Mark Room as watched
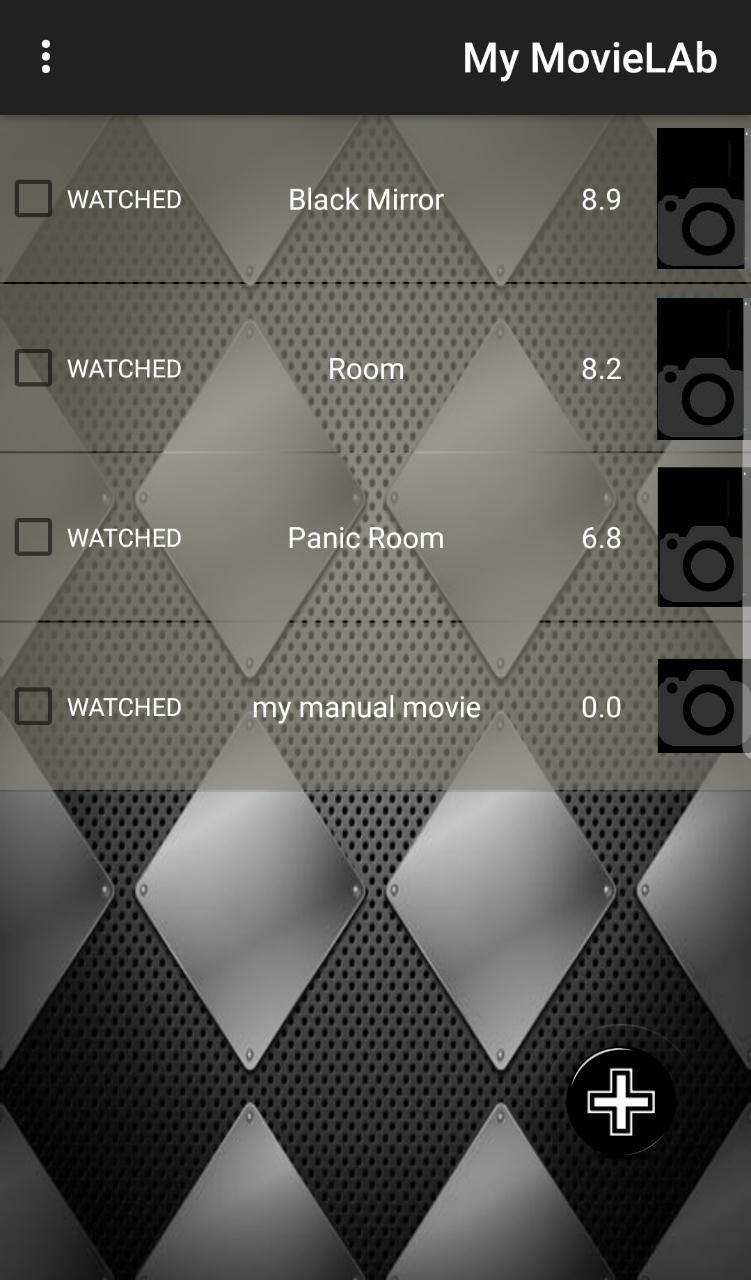This screenshot has width=751, height=1280. click(33, 368)
